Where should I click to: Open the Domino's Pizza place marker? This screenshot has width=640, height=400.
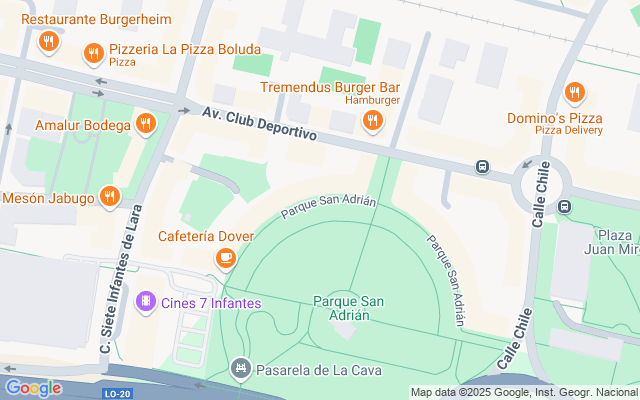[x=574, y=94]
